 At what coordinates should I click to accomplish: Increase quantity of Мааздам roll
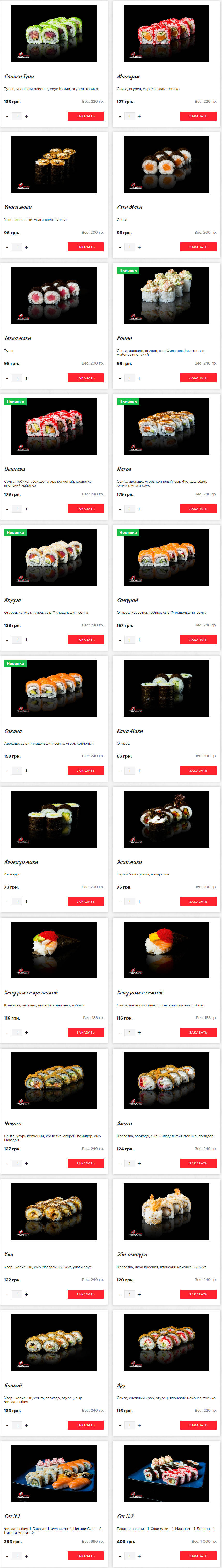[139, 116]
